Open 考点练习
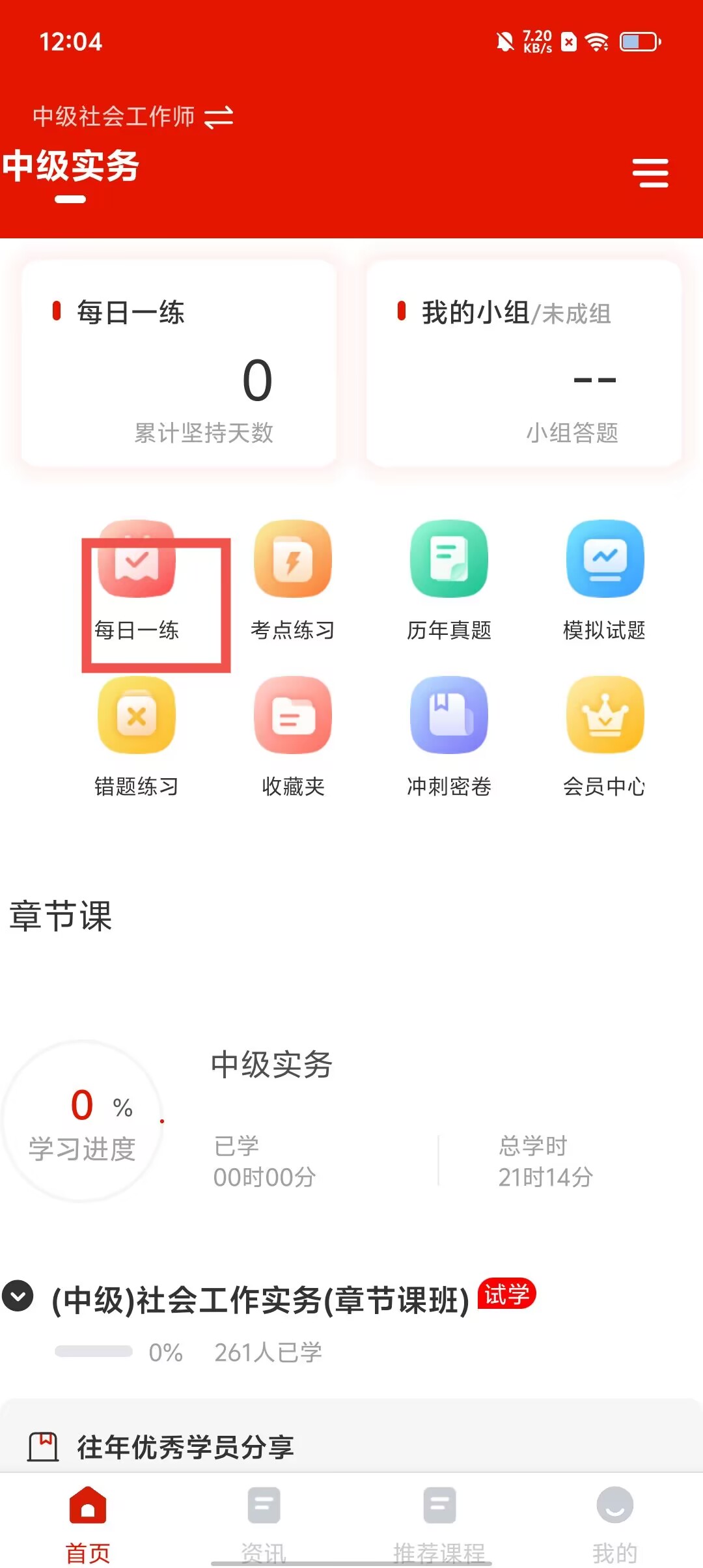Screen dimensions: 703x1568 [x=293, y=580]
